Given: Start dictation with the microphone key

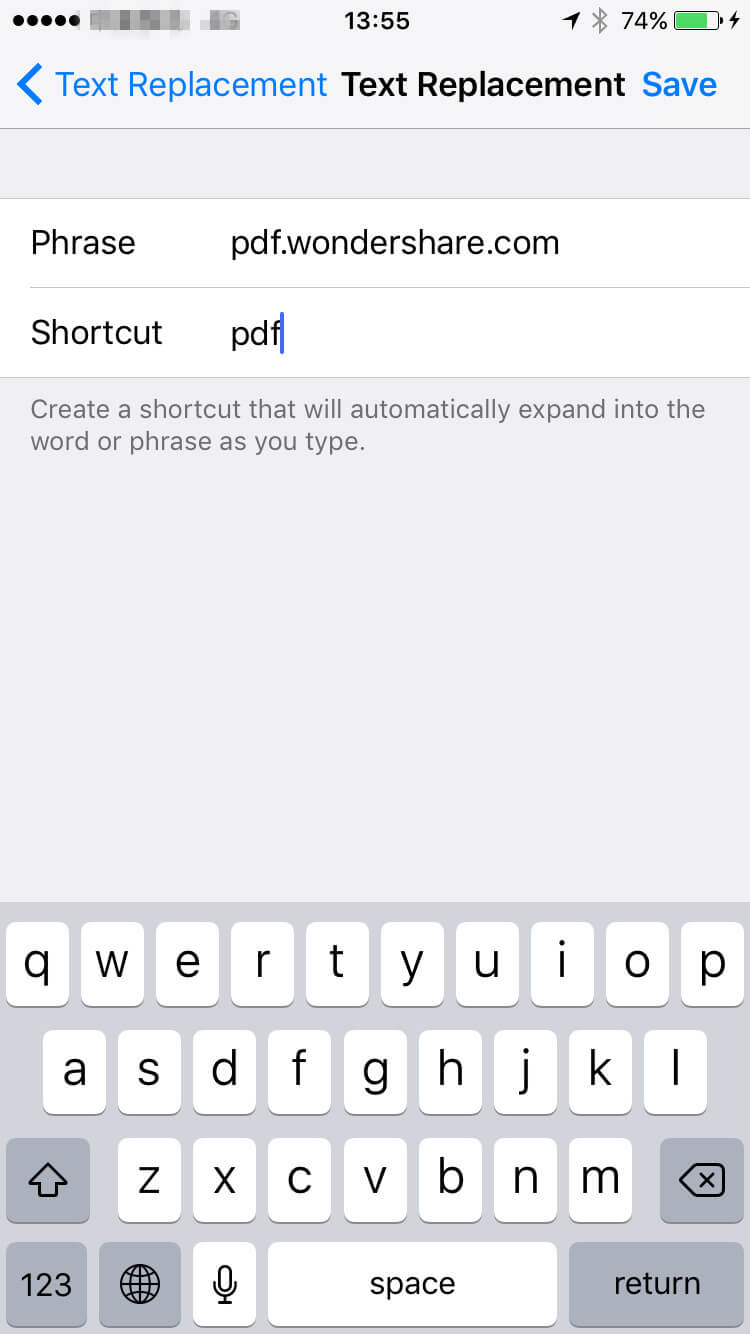Looking at the screenshot, I should [225, 1284].
